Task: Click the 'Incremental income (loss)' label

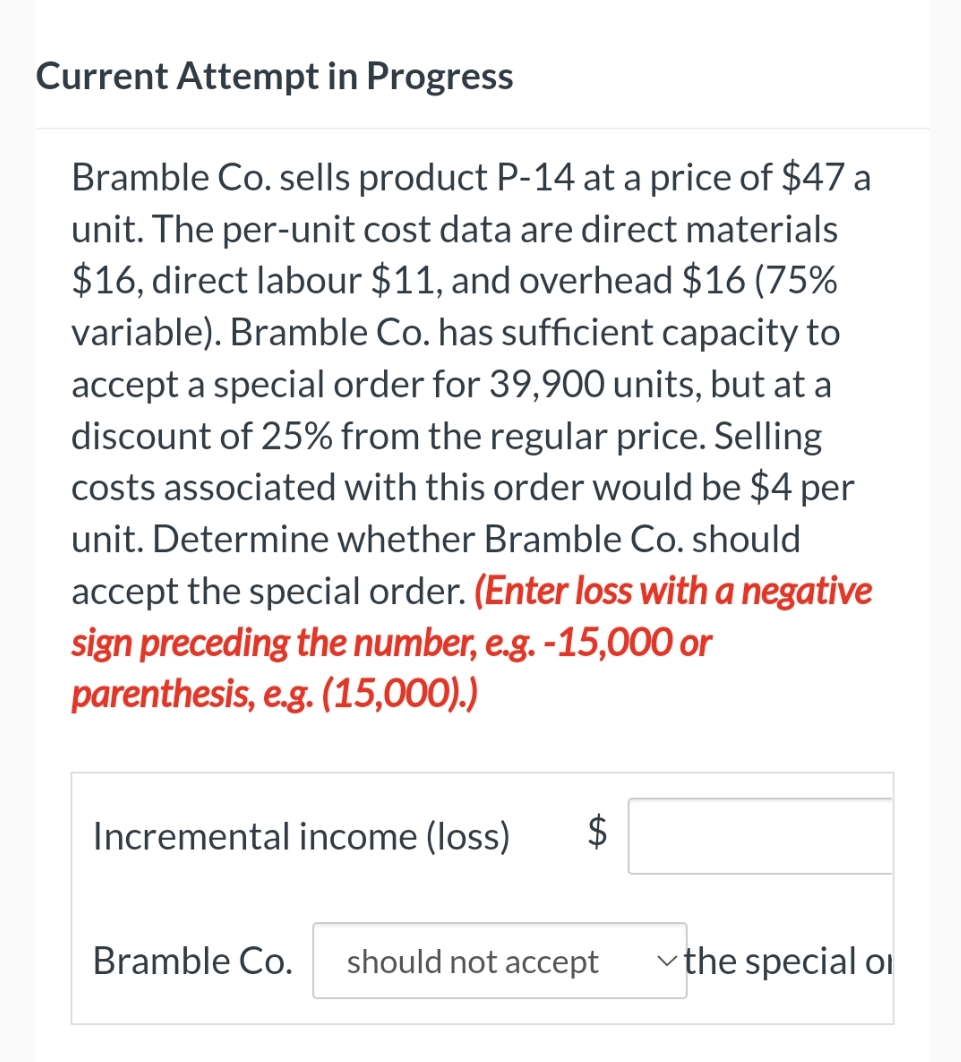Action: click(300, 836)
